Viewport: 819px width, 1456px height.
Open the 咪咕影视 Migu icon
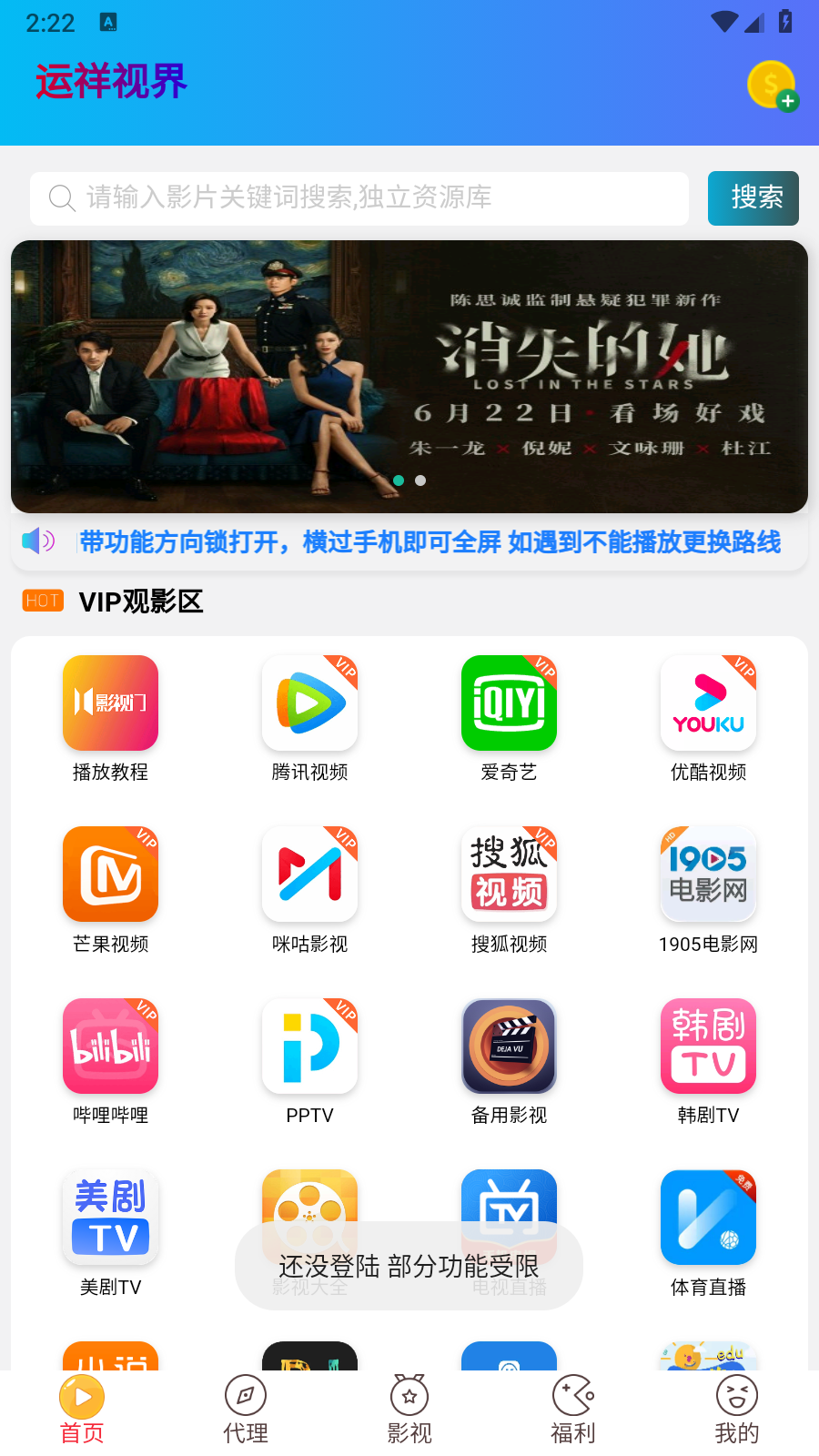309,875
